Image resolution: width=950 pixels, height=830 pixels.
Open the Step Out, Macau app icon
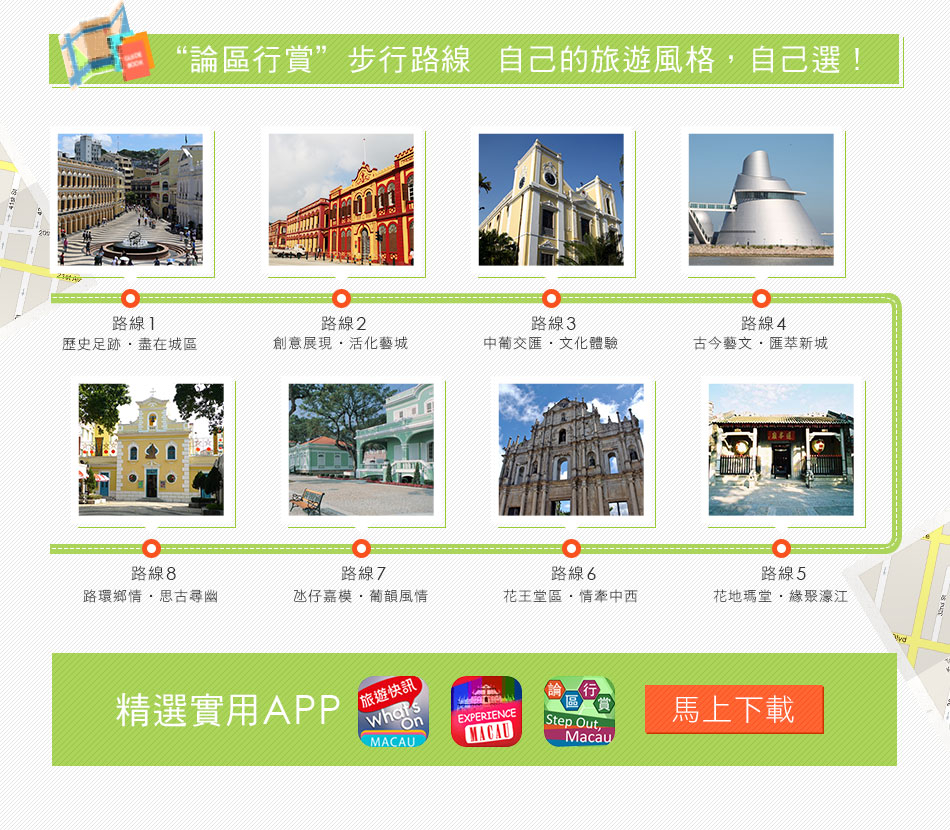579,711
